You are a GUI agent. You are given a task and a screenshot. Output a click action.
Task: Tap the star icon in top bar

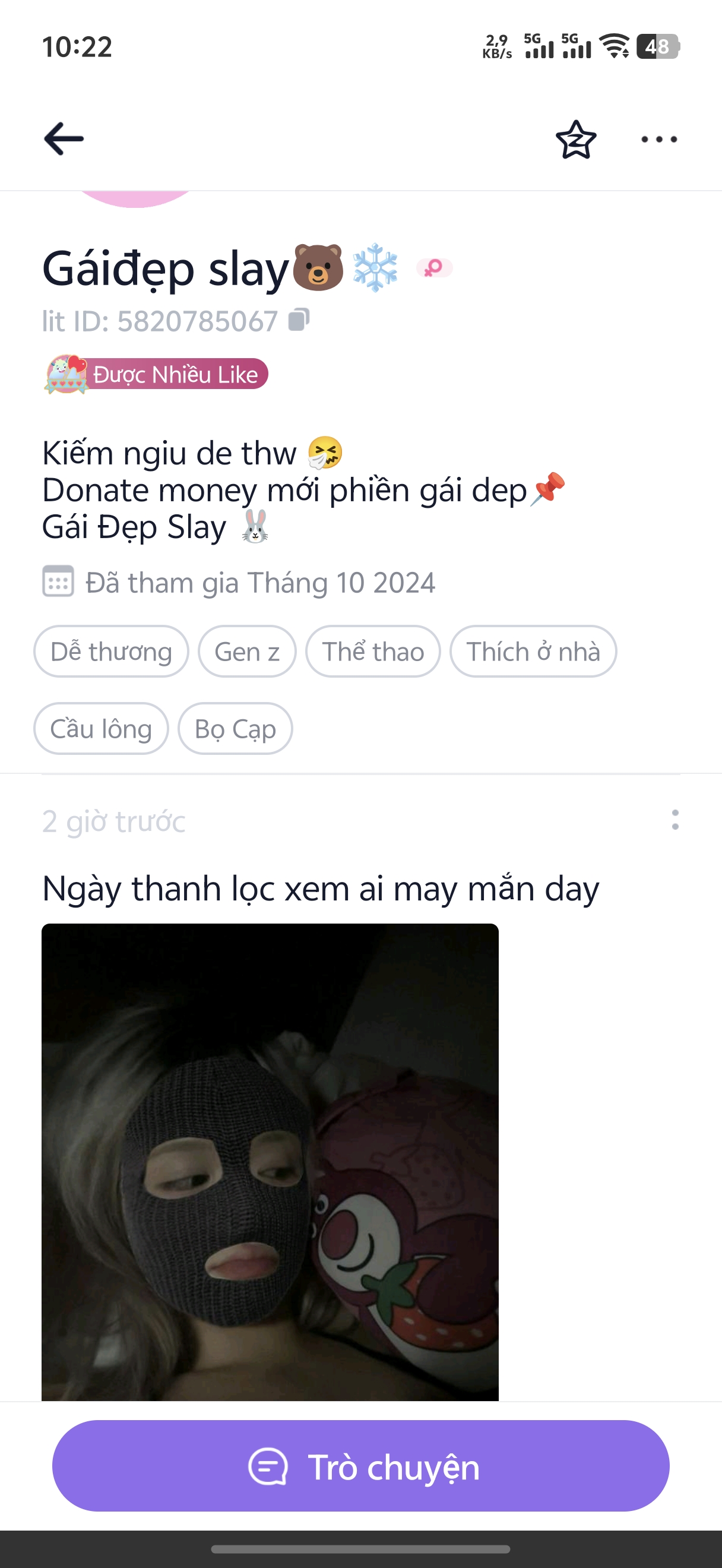575,140
